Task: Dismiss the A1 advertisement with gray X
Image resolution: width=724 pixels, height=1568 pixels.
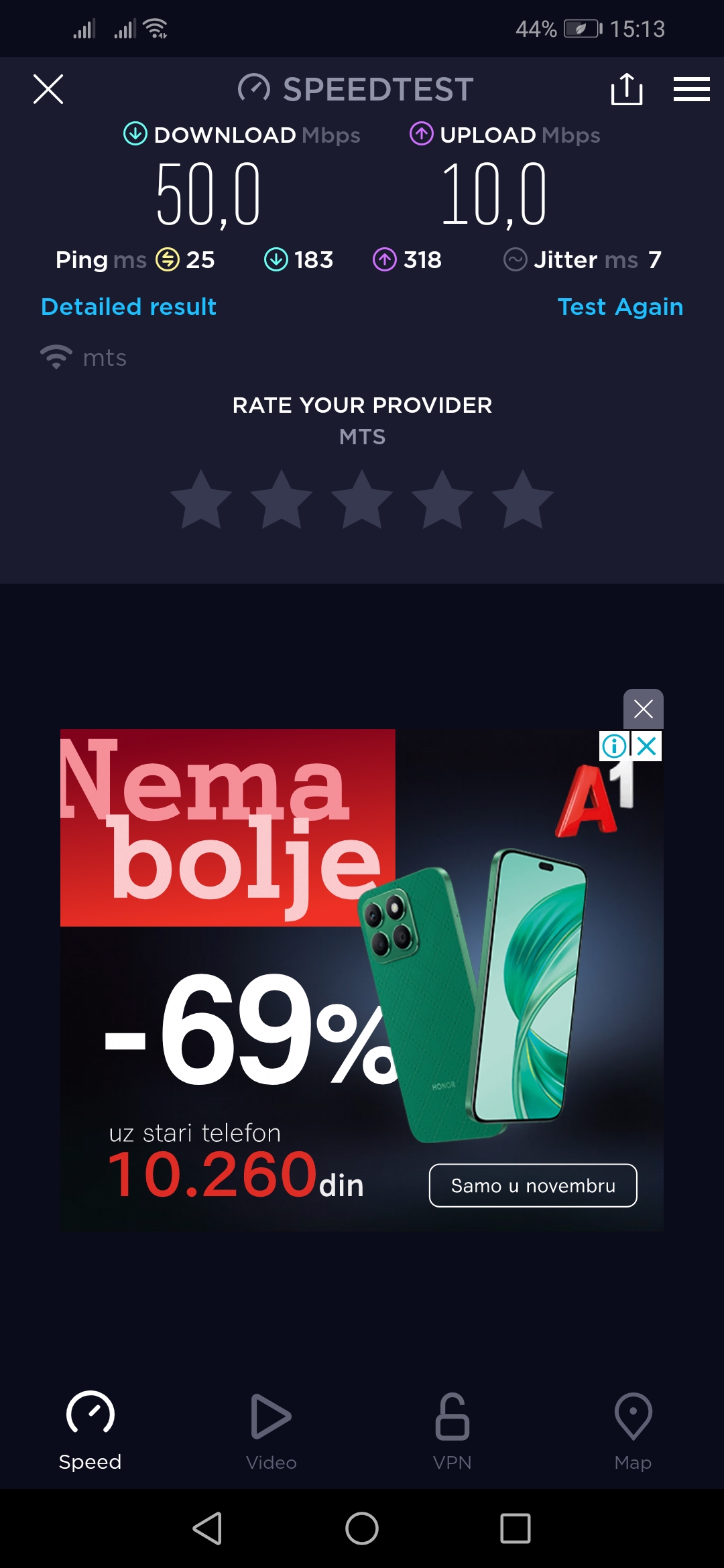Action: pyautogui.click(x=643, y=709)
